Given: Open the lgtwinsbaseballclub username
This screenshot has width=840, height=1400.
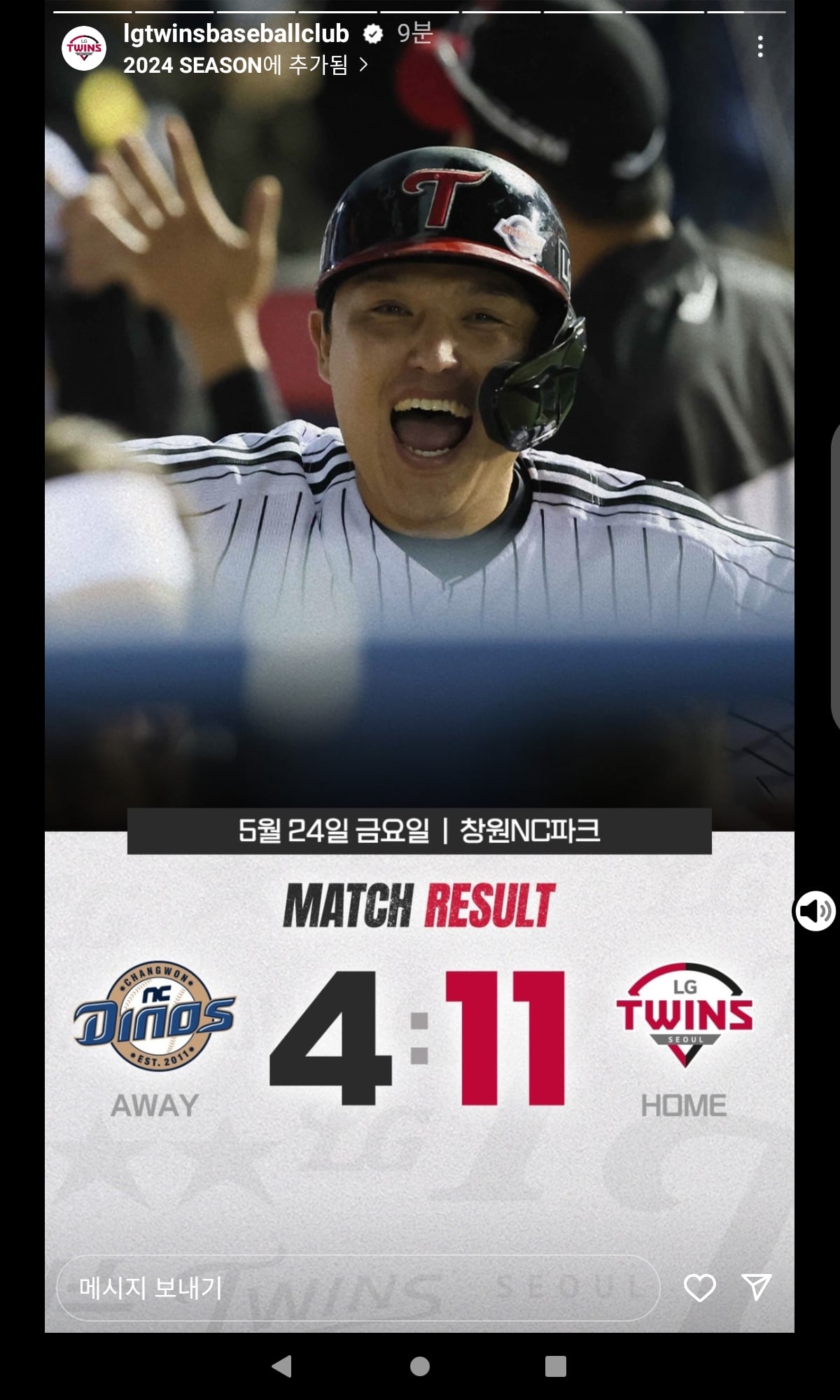Looking at the screenshot, I should tap(236, 33).
